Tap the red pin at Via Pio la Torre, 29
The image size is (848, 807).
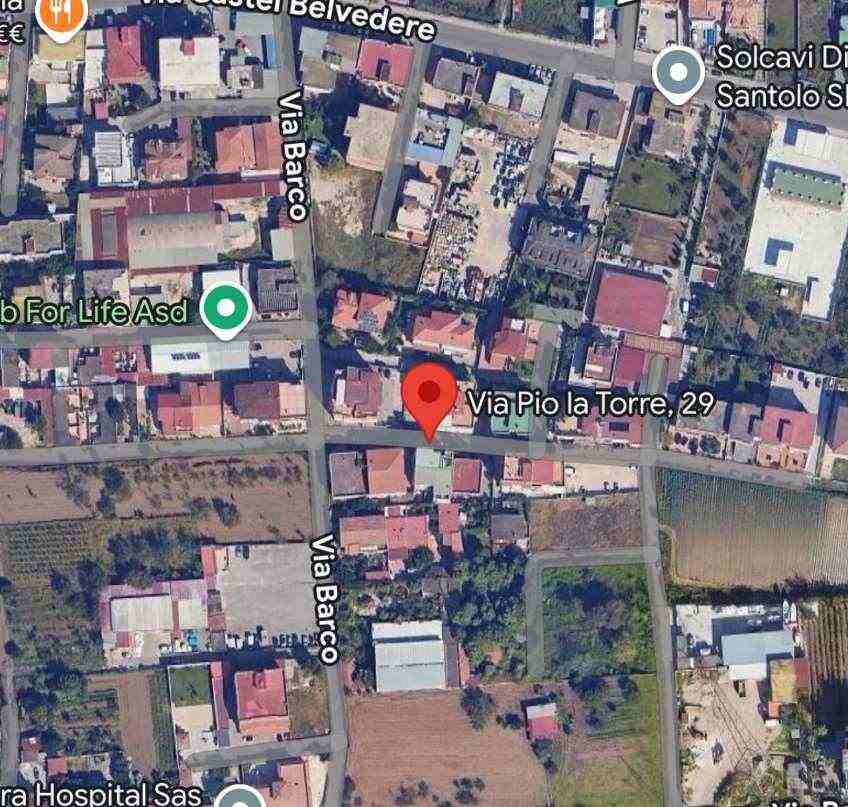(x=430, y=395)
